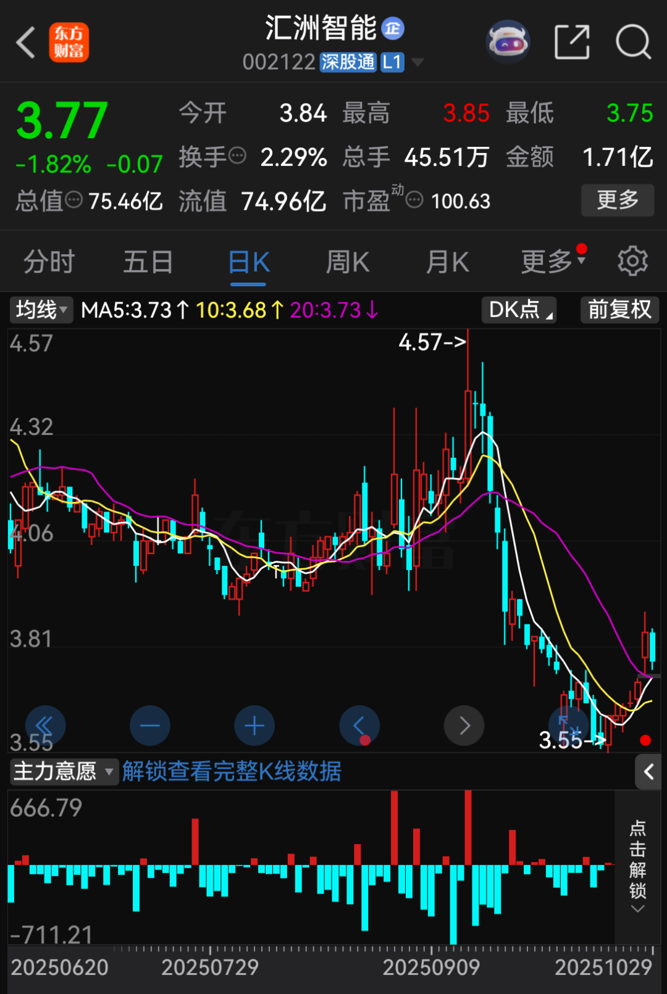
Task: Open stock search
Action: [x=633, y=42]
